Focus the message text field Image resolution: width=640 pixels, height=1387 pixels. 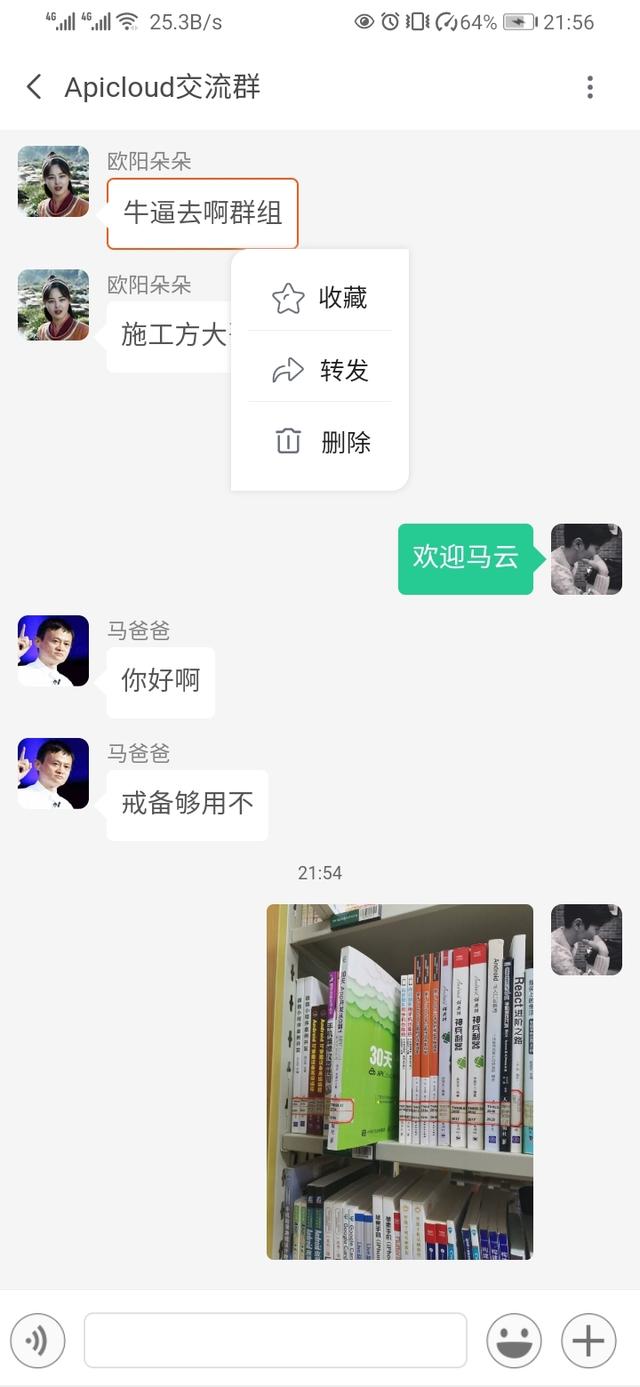pos(275,1340)
